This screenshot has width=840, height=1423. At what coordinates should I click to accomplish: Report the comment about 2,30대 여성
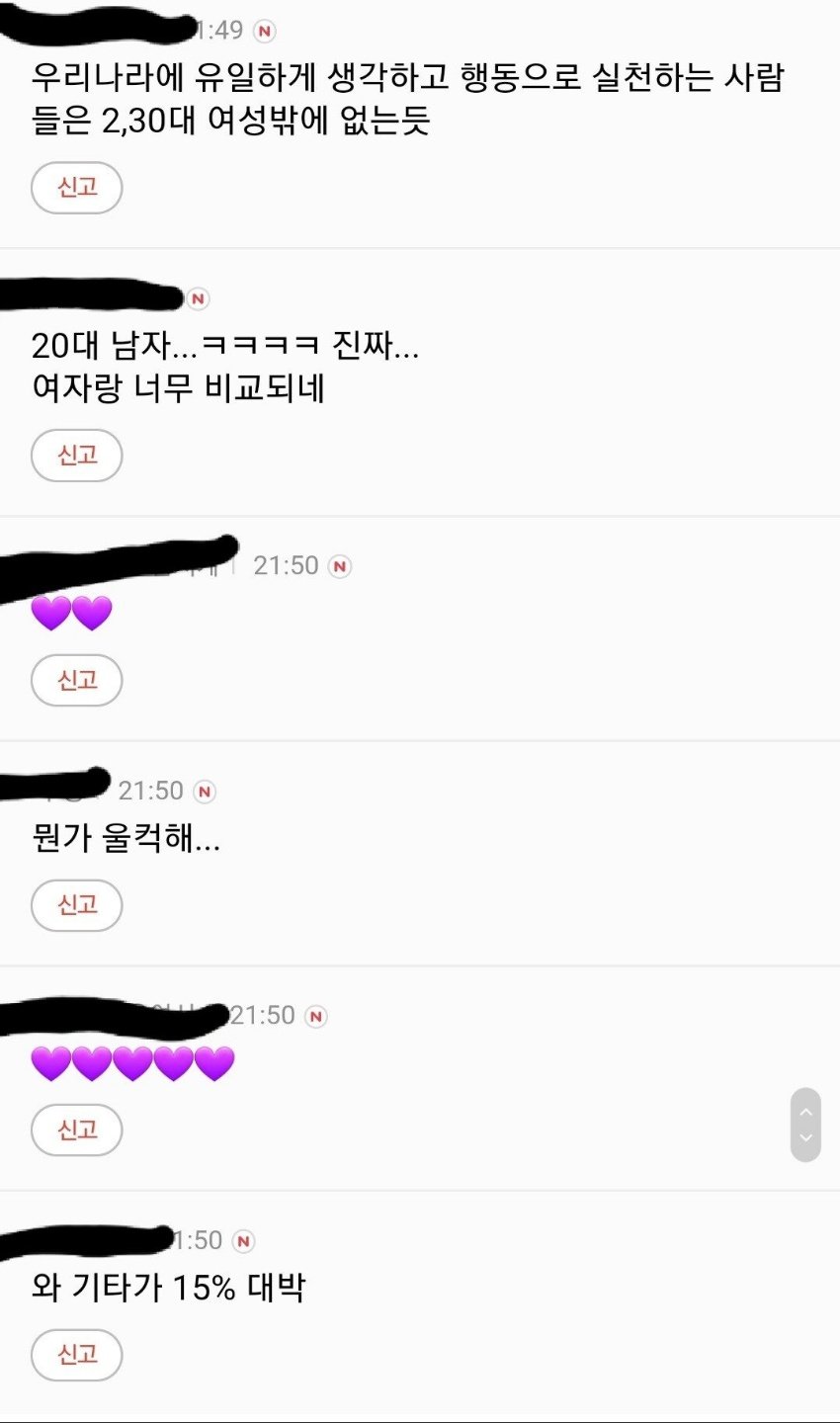click(x=77, y=188)
